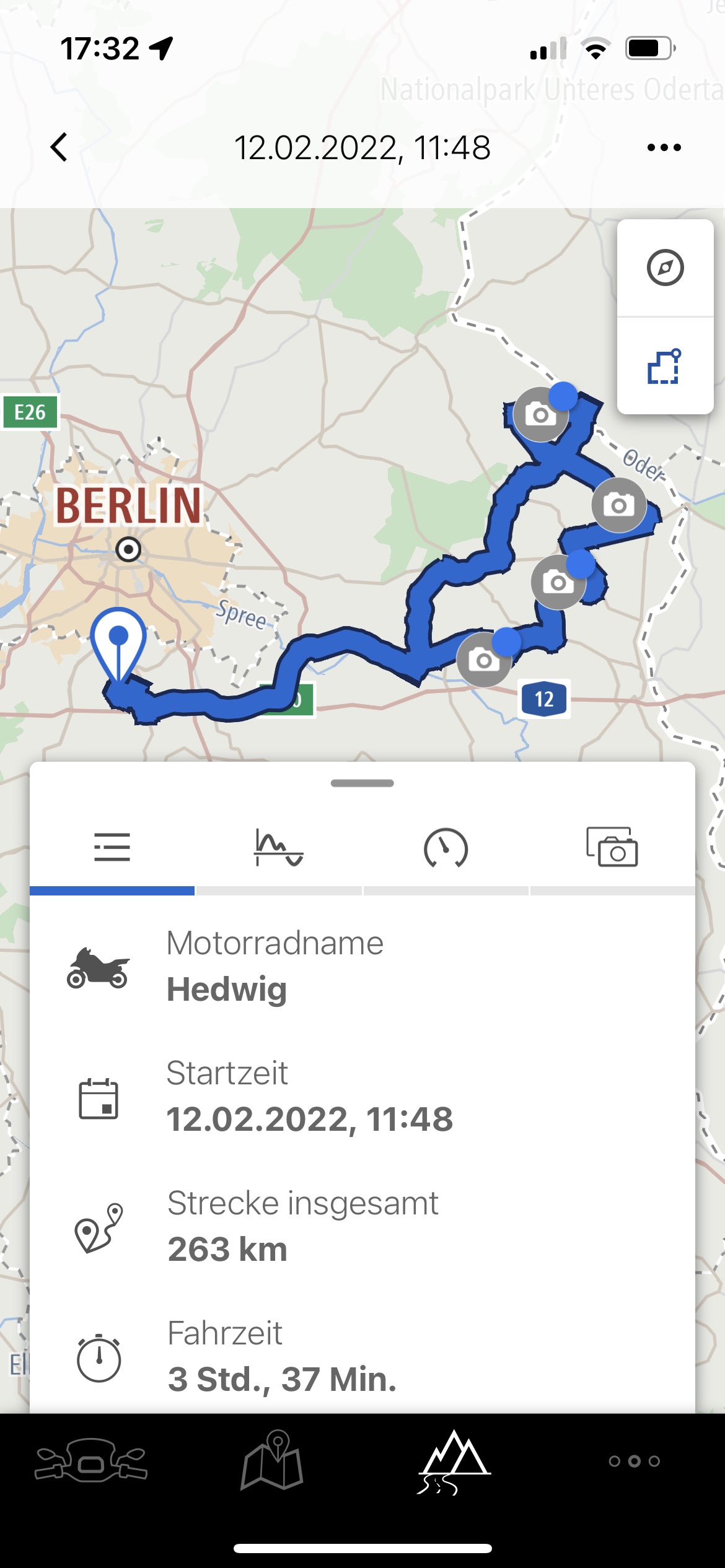Viewport: 725px width, 1568px height.
Task: Open the three-dot overflow menu
Action: 664,147
